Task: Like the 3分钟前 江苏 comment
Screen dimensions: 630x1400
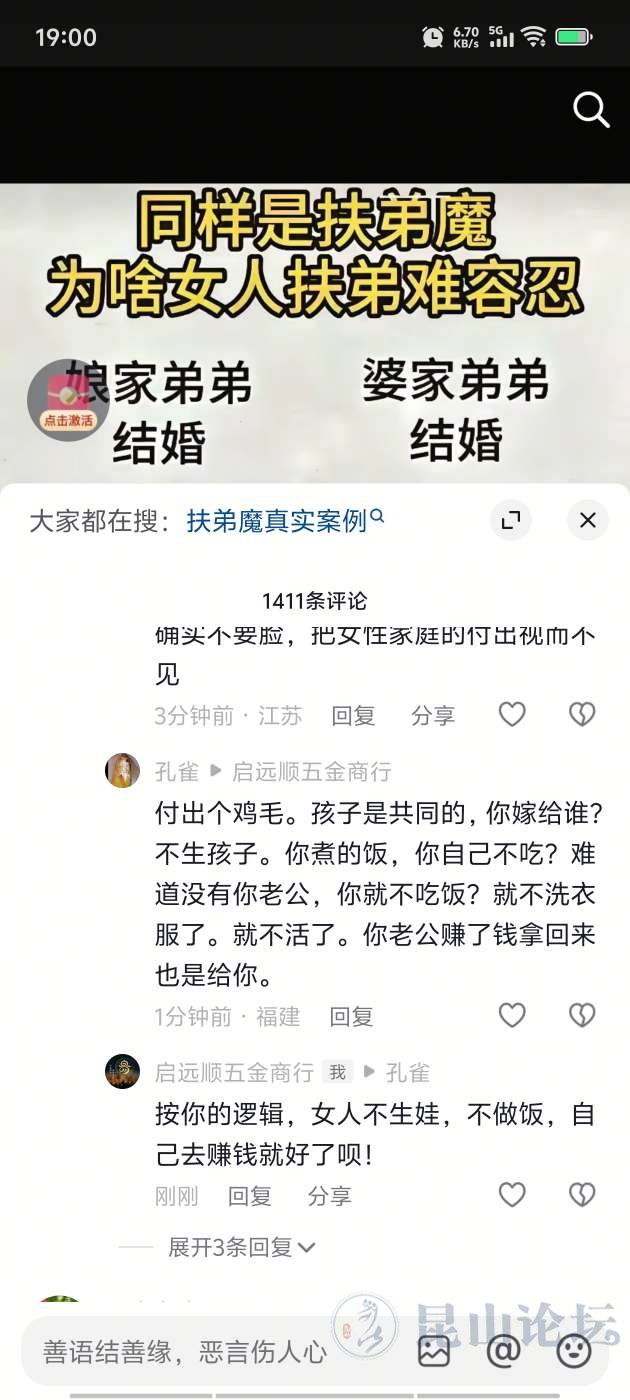Action: (512, 714)
